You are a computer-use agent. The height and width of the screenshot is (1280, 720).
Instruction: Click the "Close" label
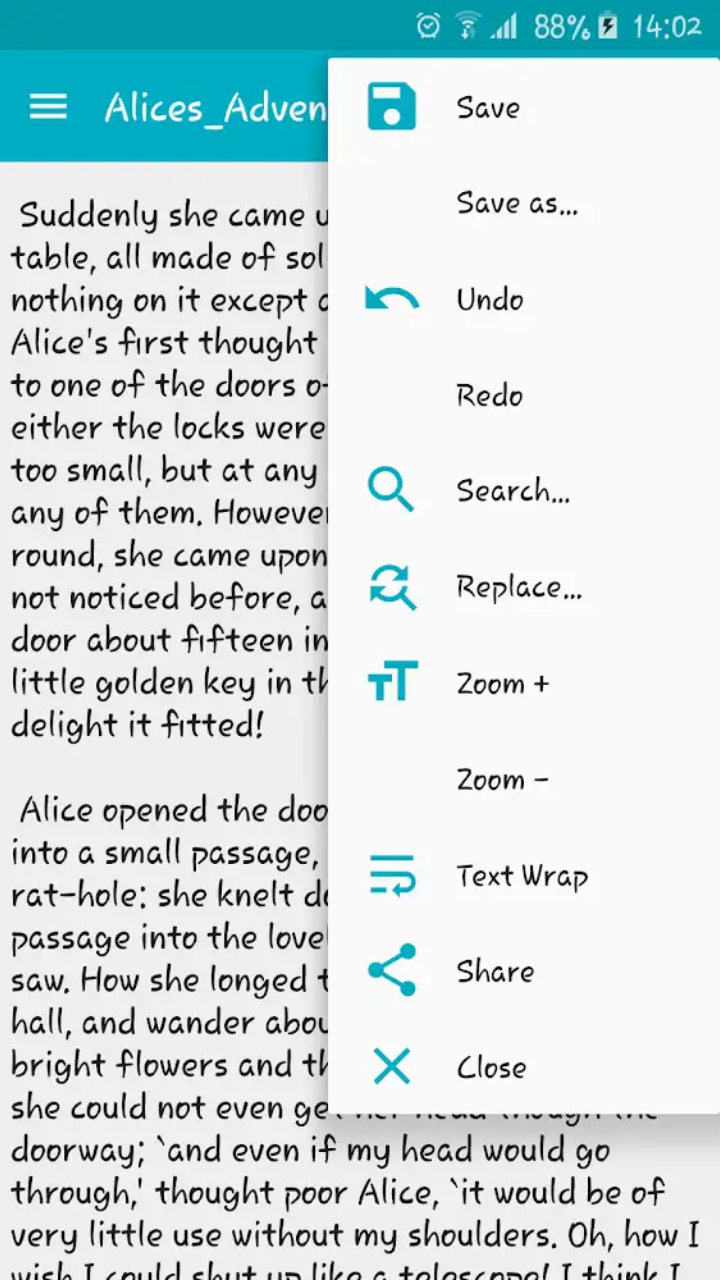[x=491, y=1067]
